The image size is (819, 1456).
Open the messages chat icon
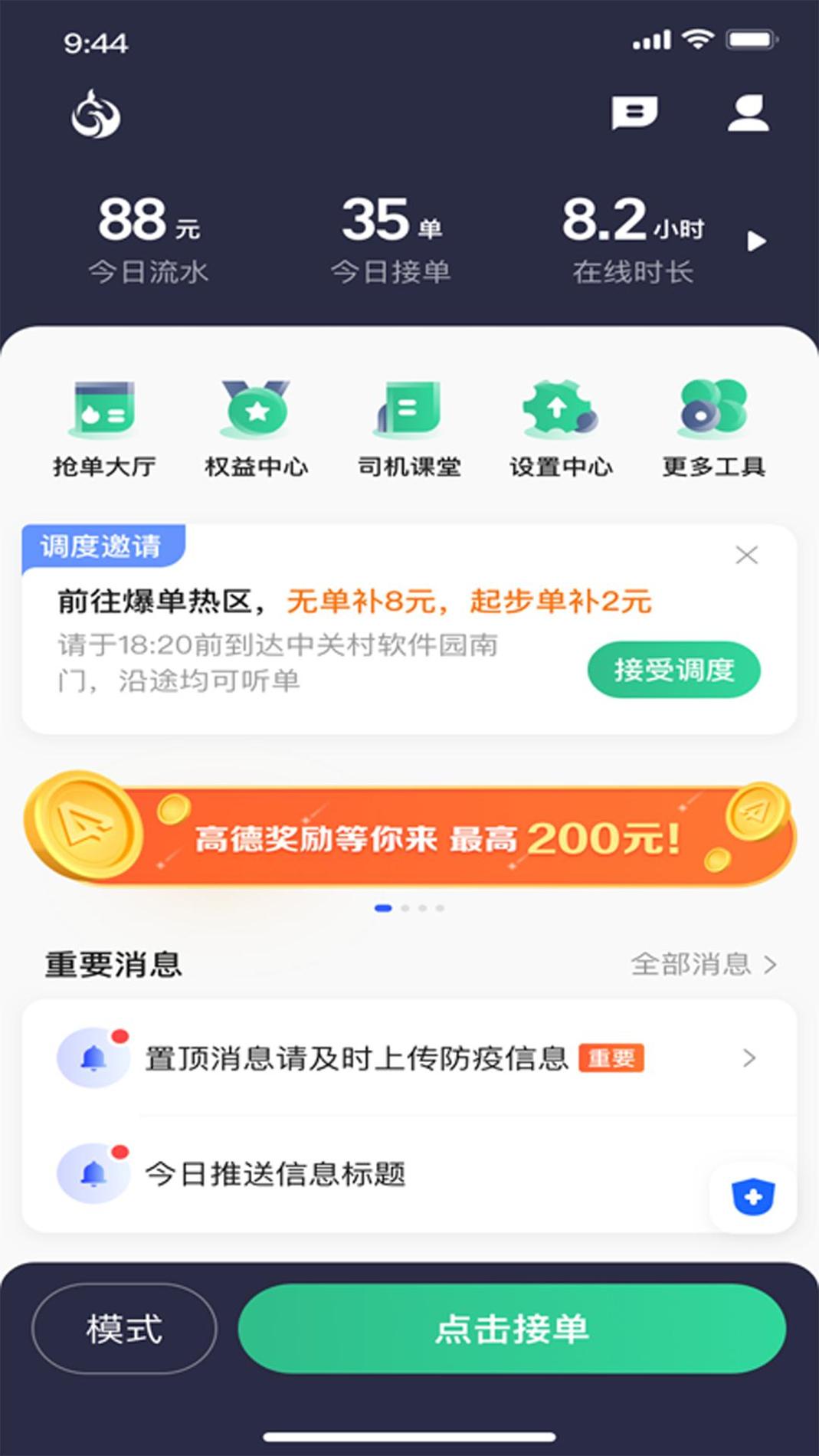634,113
